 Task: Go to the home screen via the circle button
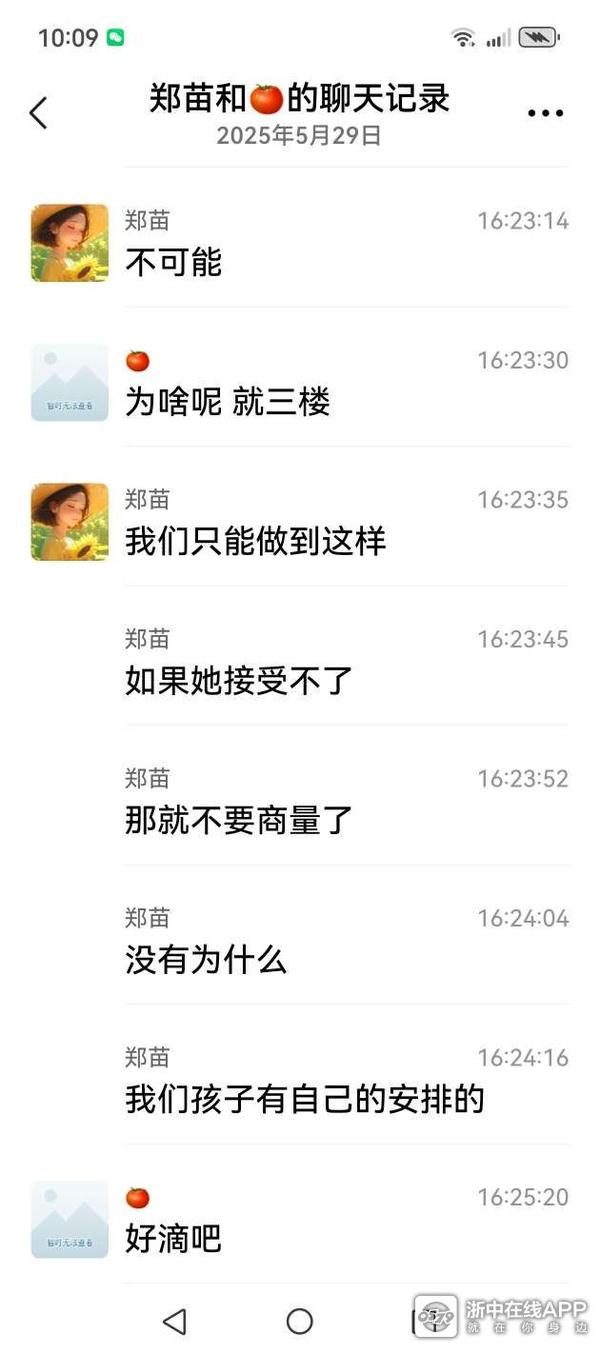point(300,1321)
